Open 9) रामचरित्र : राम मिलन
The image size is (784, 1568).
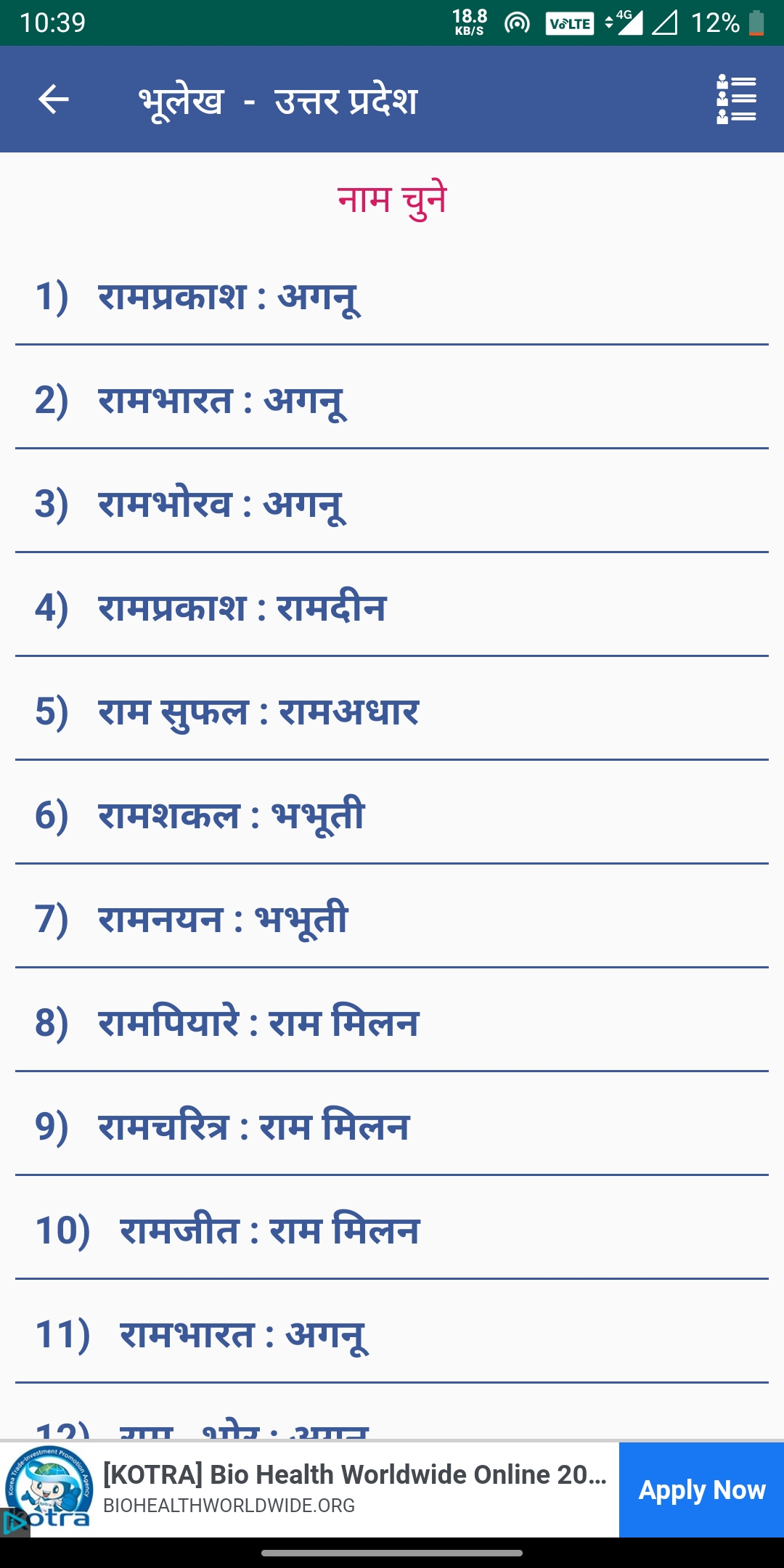click(x=392, y=1126)
